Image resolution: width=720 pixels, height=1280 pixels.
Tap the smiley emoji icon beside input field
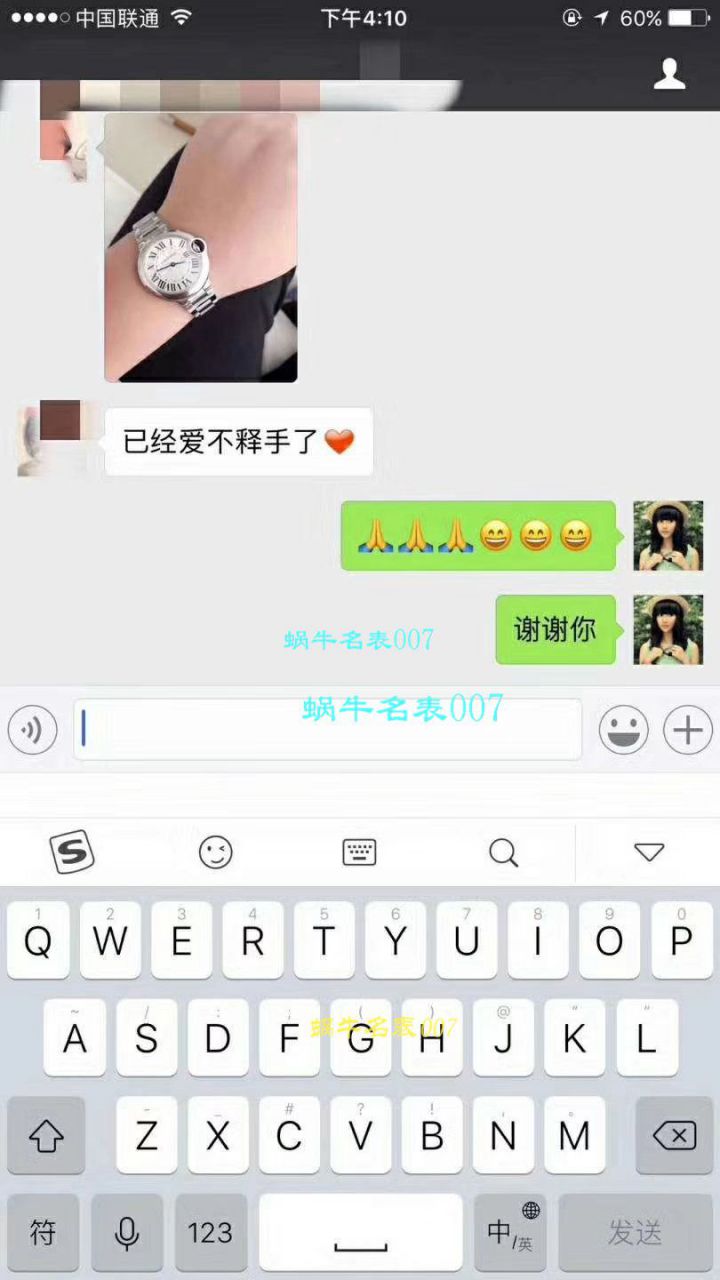[x=625, y=729]
